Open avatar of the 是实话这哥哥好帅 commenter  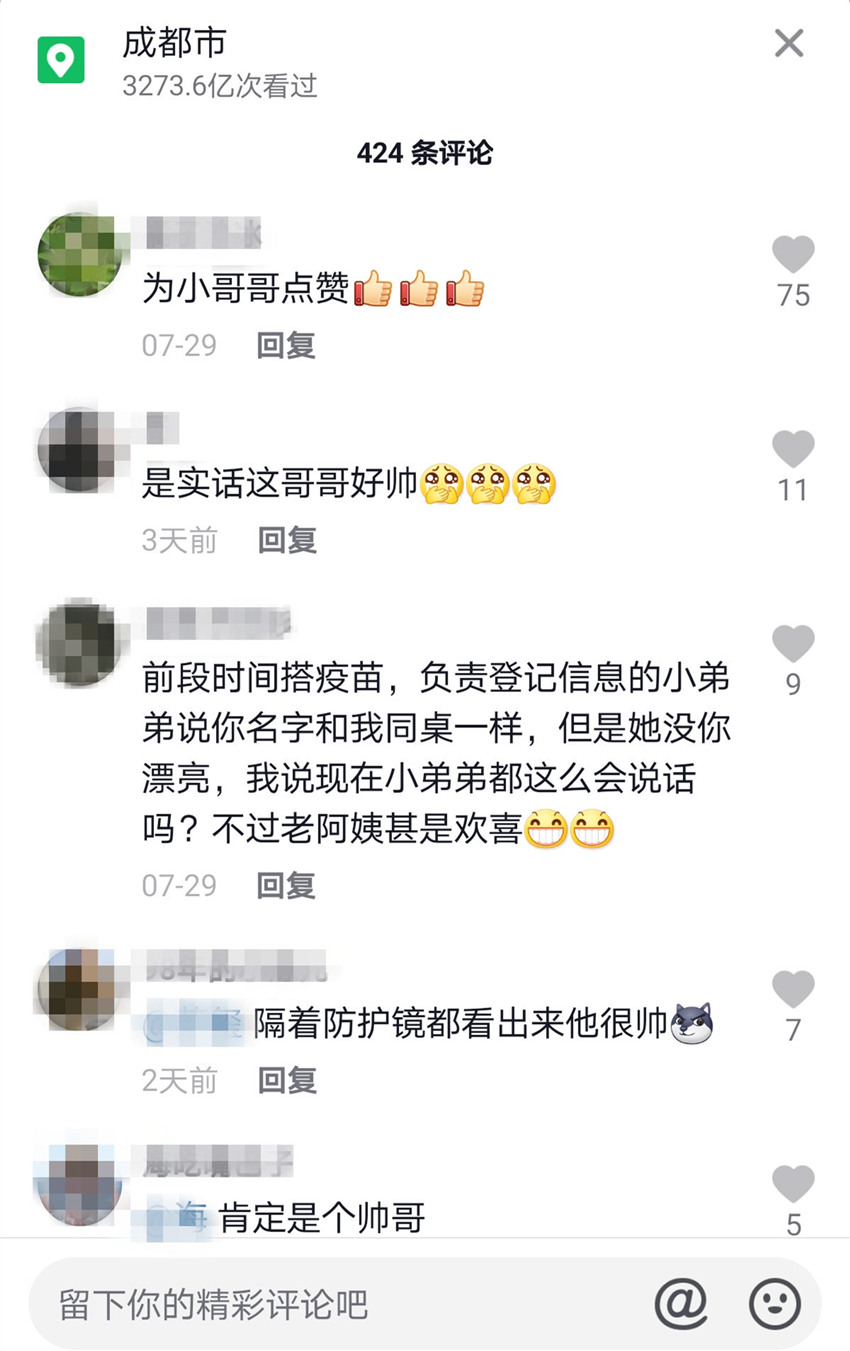click(x=80, y=450)
